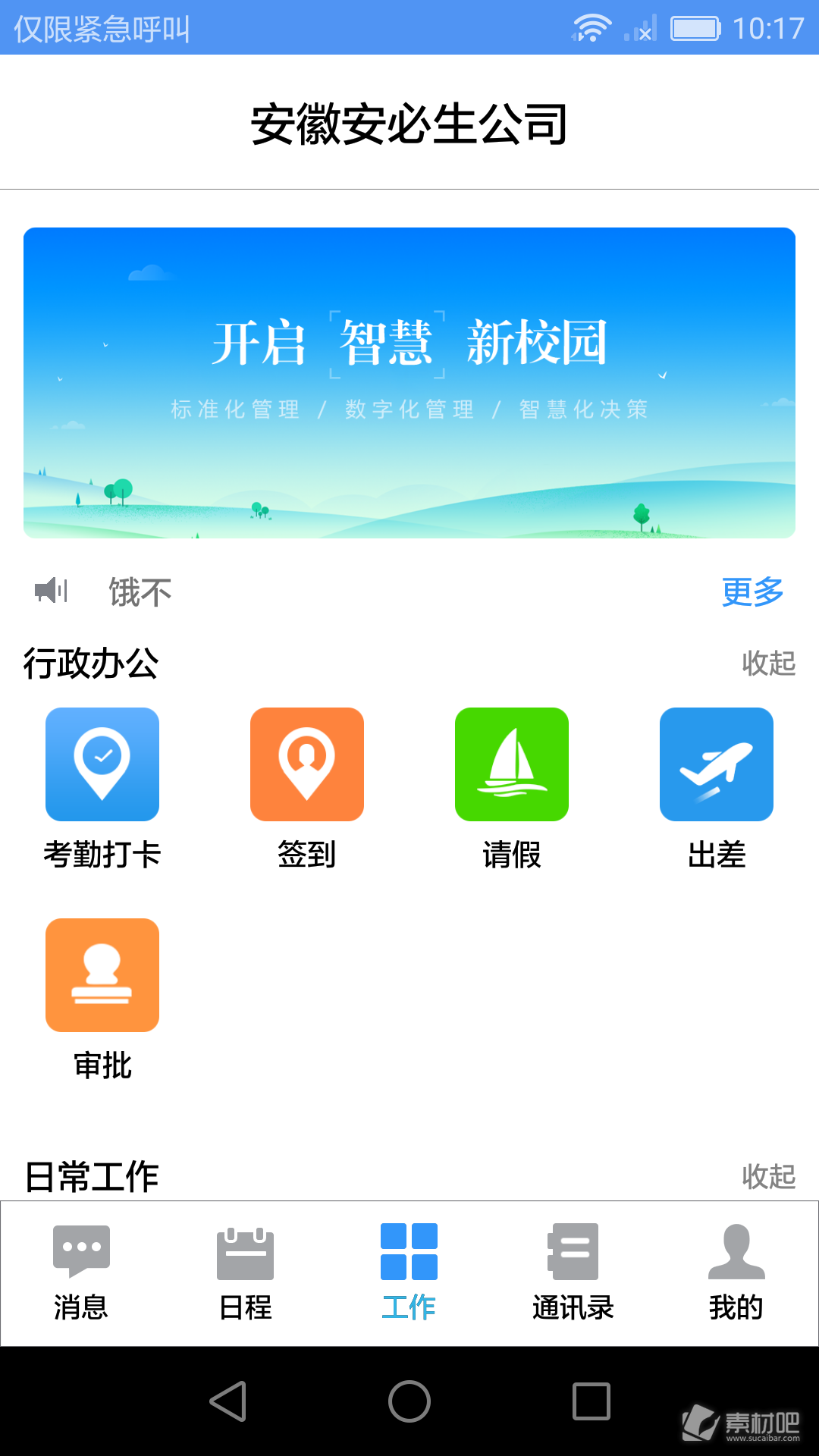Image resolution: width=819 pixels, height=1456 pixels.
Task: Go to the 通讯录 contacts tab
Action: click(573, 1272)
